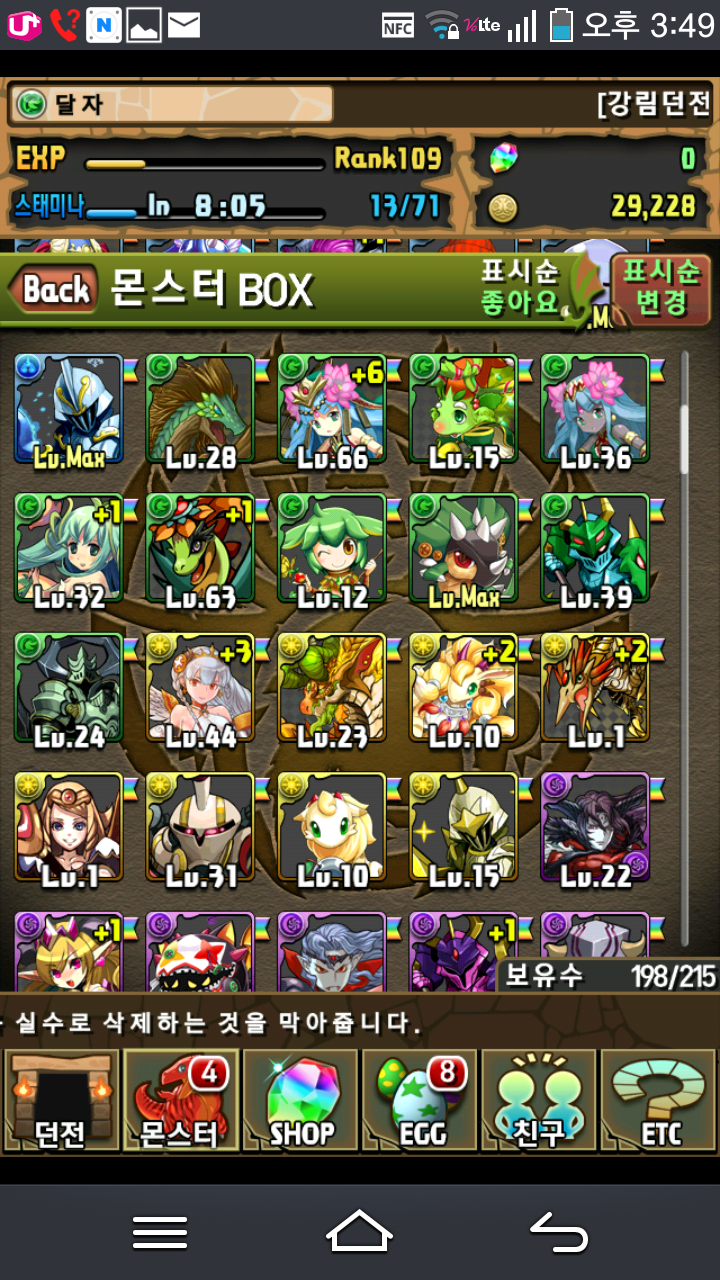Screen dimensions: 720x1280
Task: Switch to the 친구 tab
Action: pos(540,1102)
